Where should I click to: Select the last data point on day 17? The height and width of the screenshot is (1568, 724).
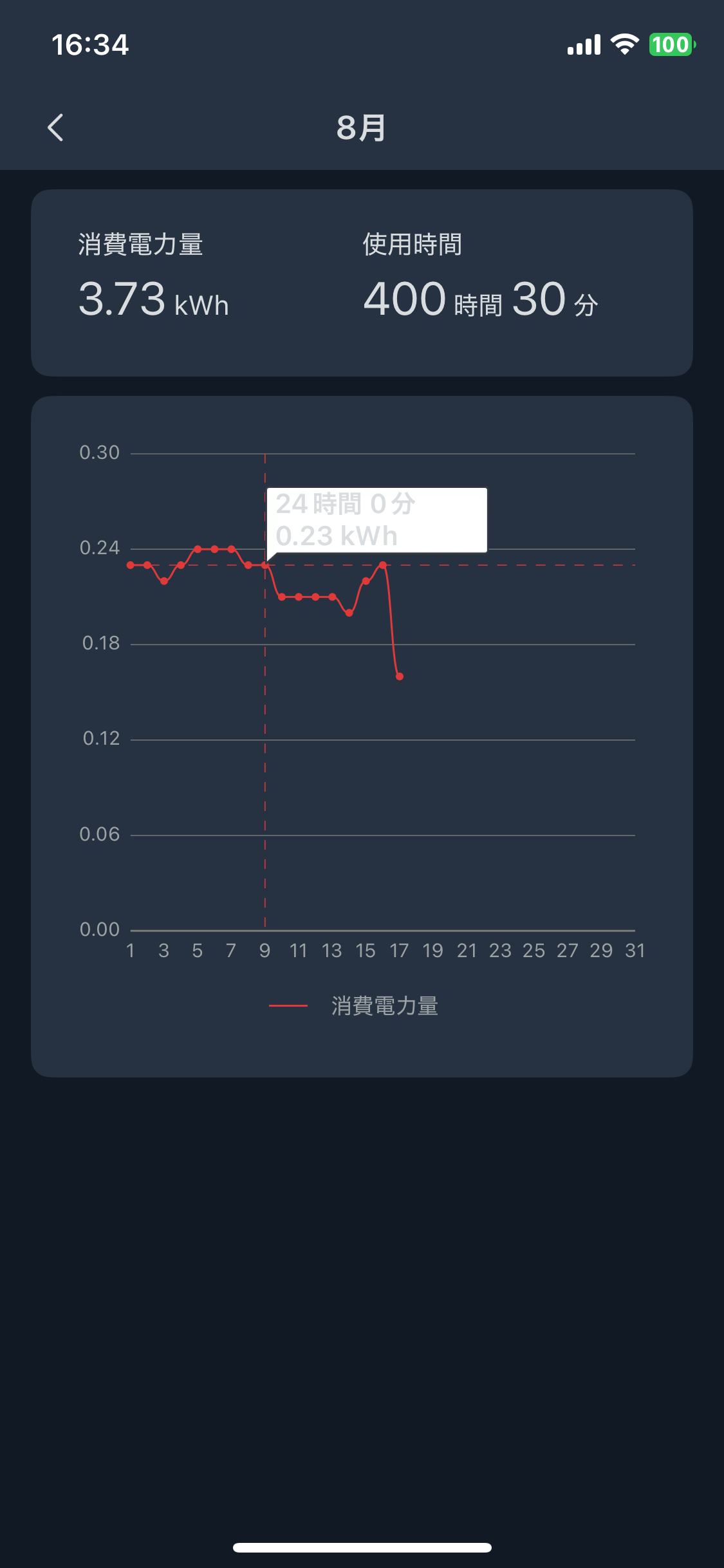click(400, 677)
